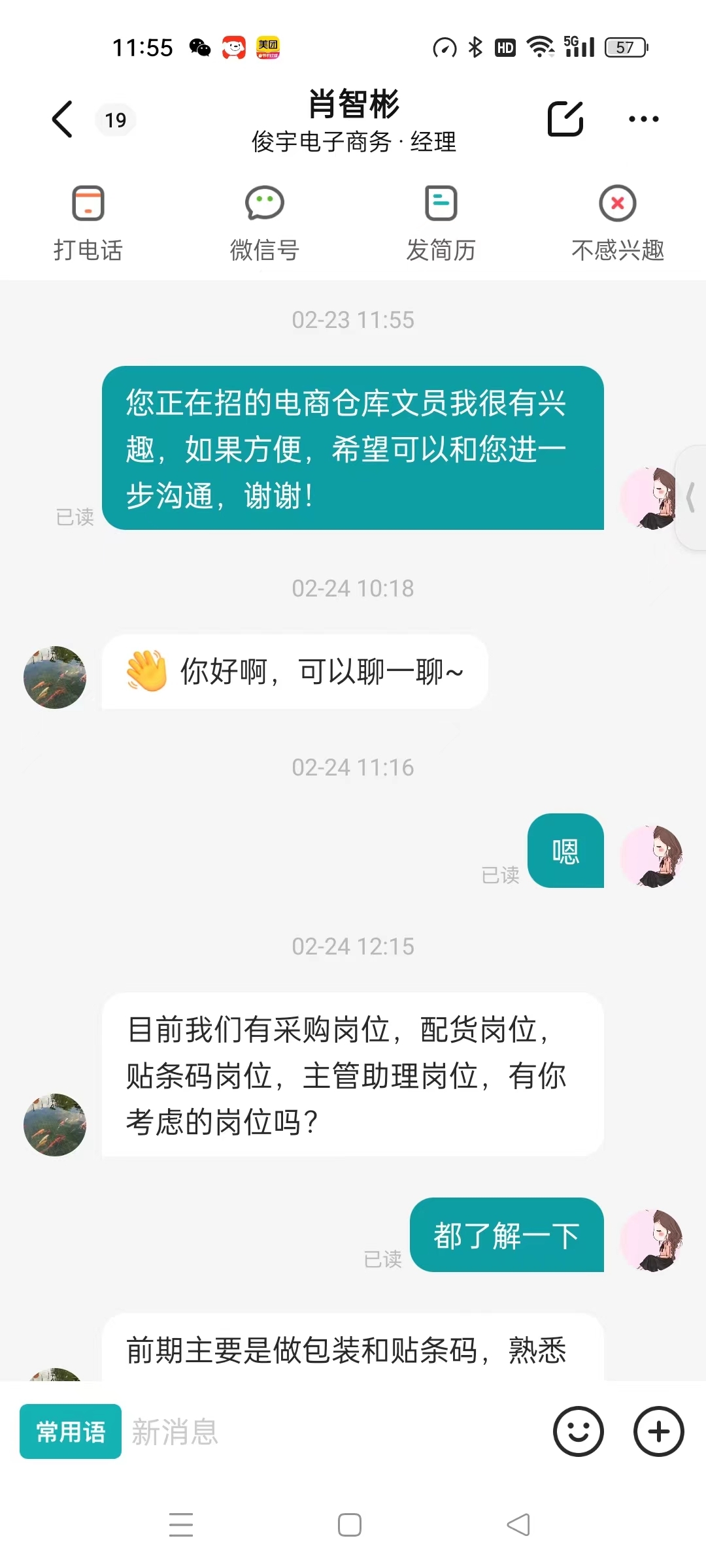Image resolution: width=706 pixels, height=1568 pixels.
Task: Open the plus attachments menu
Action: (x=658, y=1431)
